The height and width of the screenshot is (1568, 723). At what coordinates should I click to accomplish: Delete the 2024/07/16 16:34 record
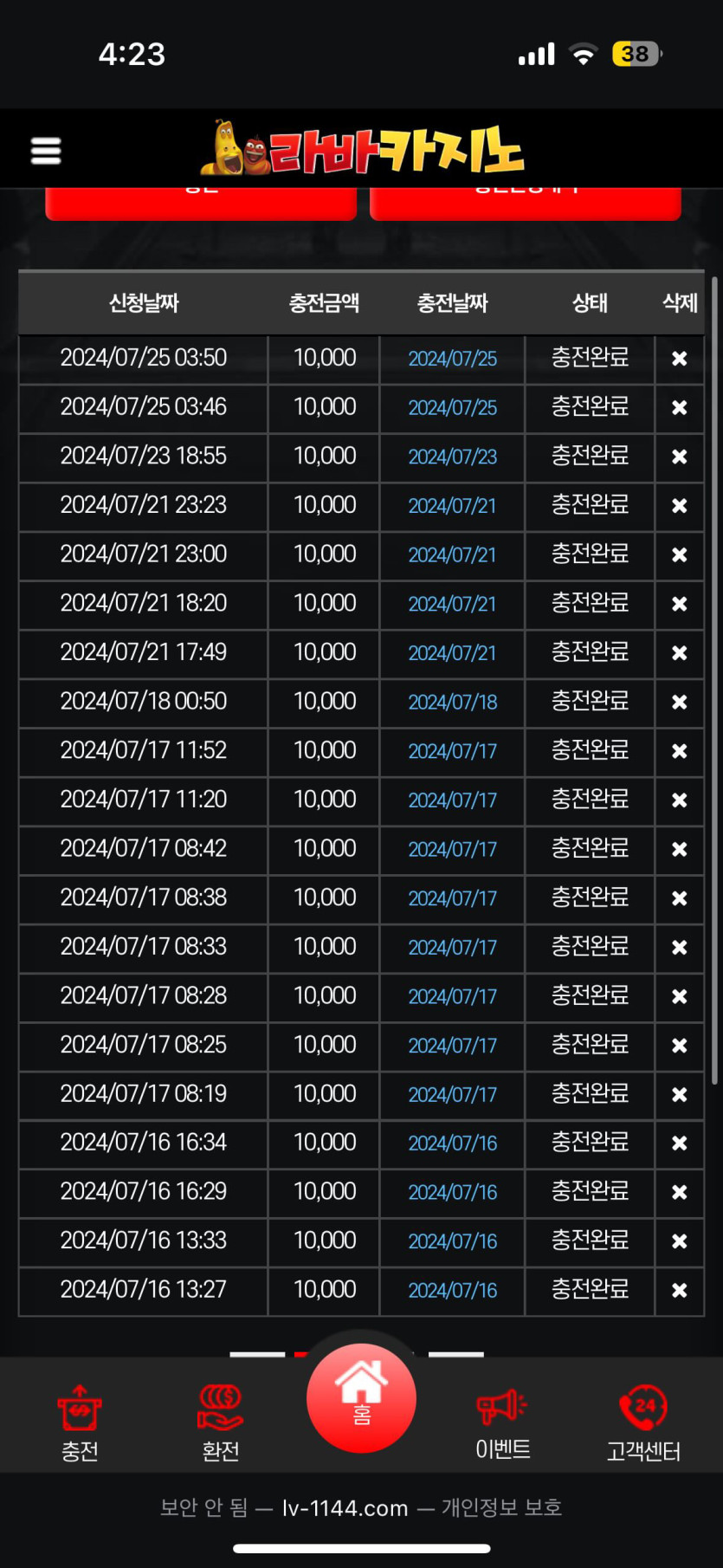coord(680,1144)
